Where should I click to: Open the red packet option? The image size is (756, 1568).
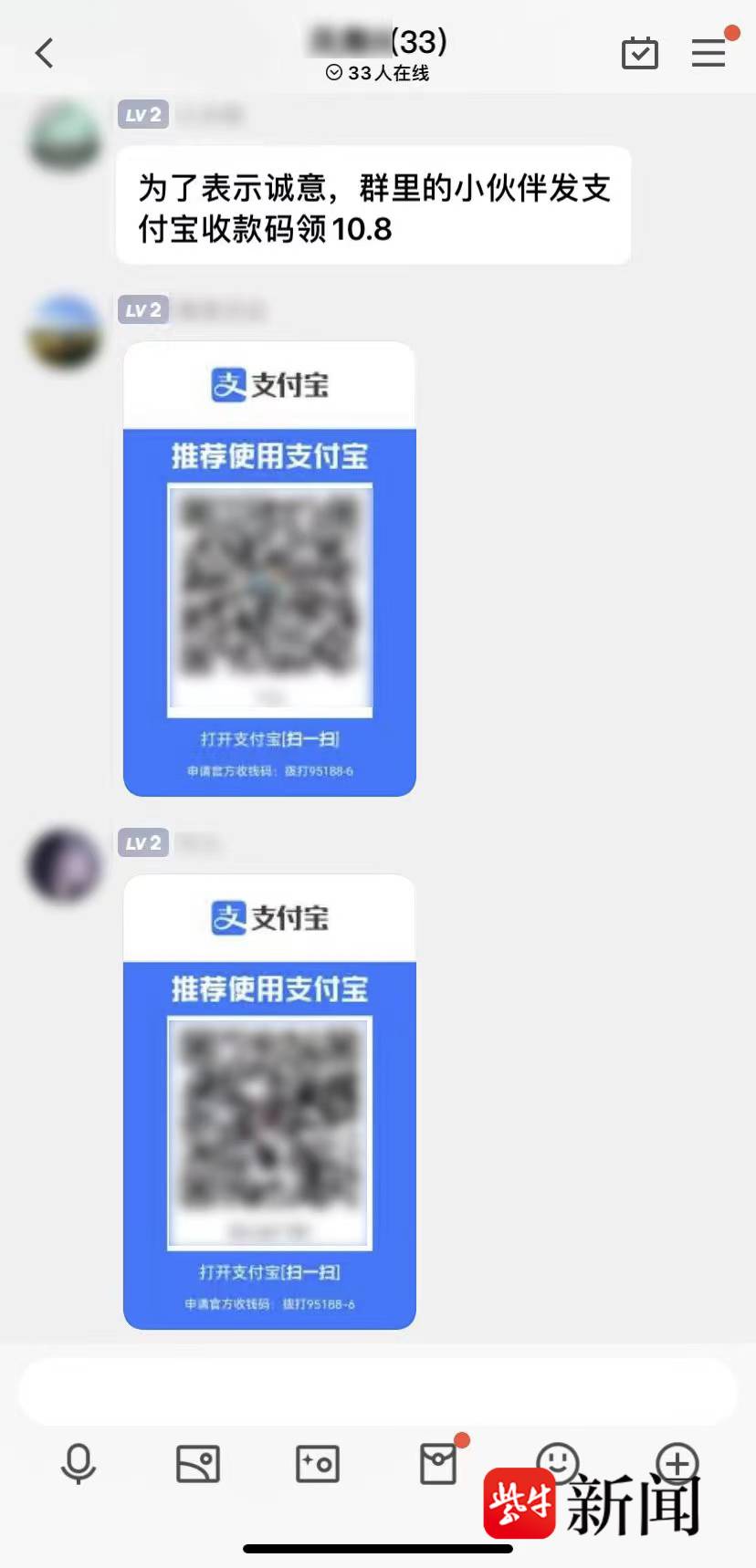tap(438, 1464)
